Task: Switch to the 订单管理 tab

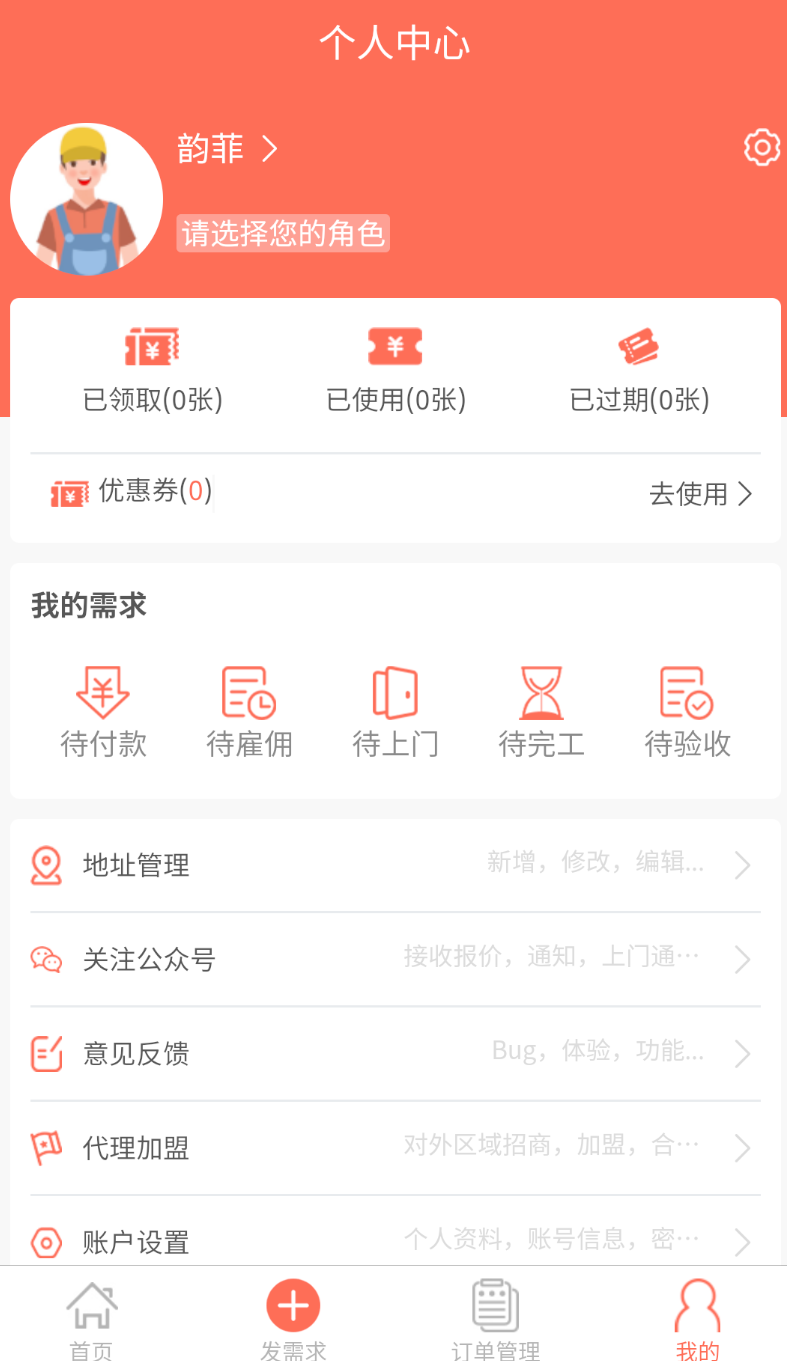Action: (x=495, y=1321)
